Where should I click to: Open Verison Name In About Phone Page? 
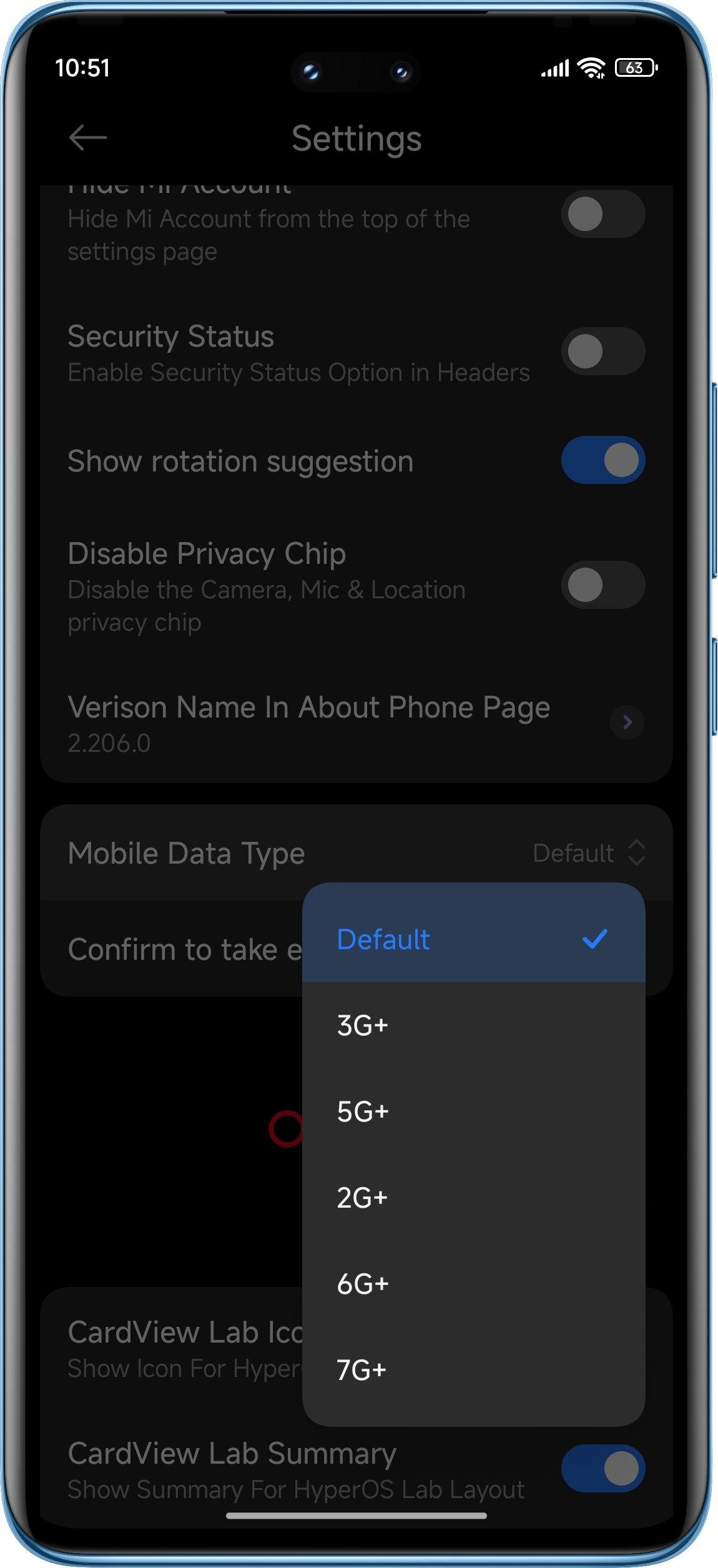coord(357,723)
